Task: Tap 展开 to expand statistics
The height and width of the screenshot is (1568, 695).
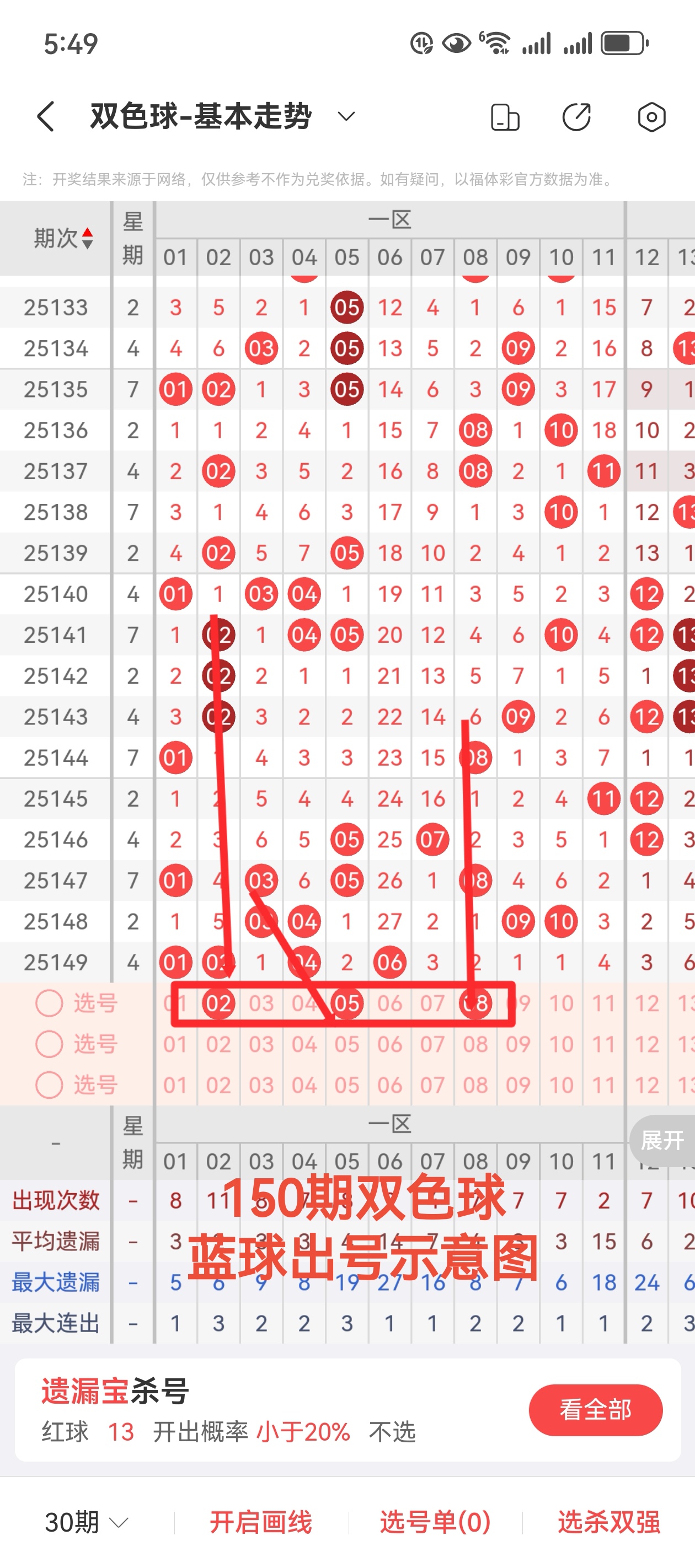Action: (x=662, y=1140)
